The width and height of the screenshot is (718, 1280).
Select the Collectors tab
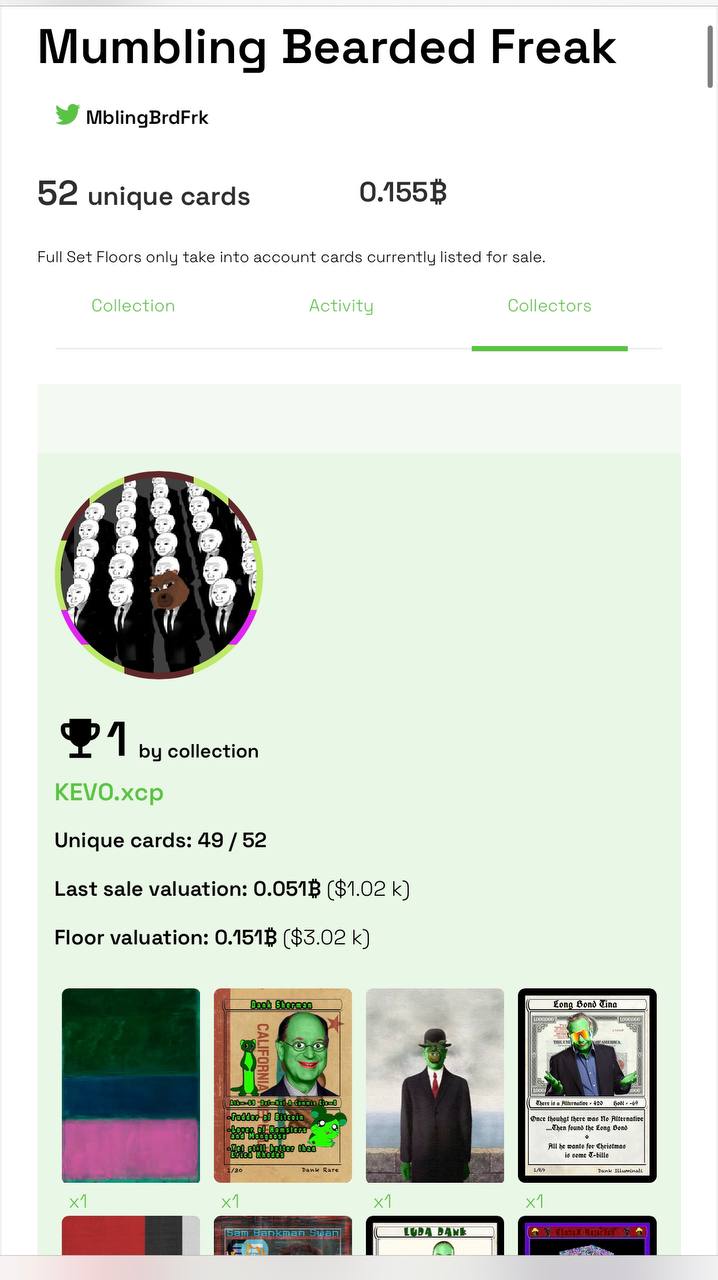(x=549, y=306)
